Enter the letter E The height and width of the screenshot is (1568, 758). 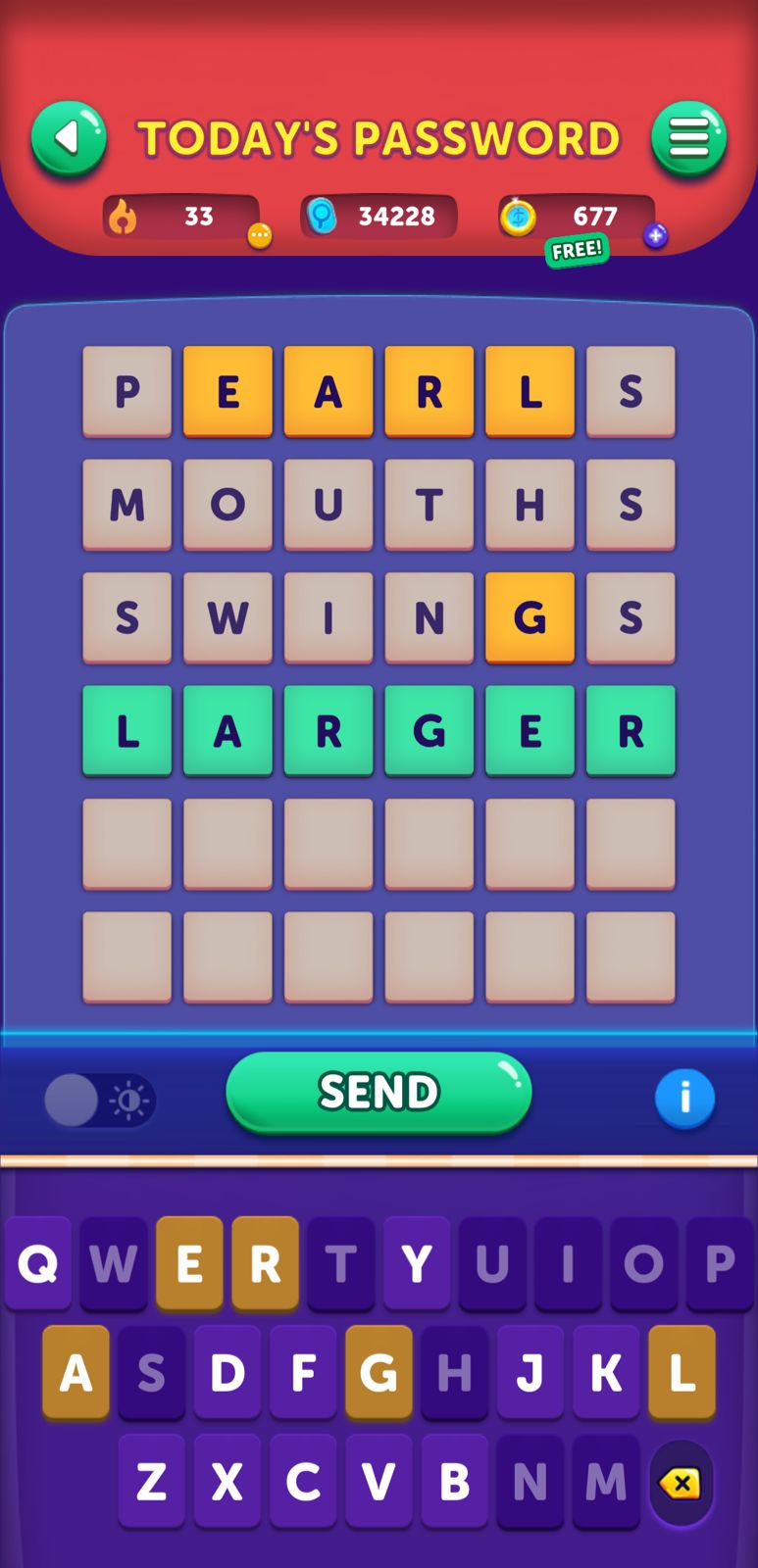(189, 1264)
